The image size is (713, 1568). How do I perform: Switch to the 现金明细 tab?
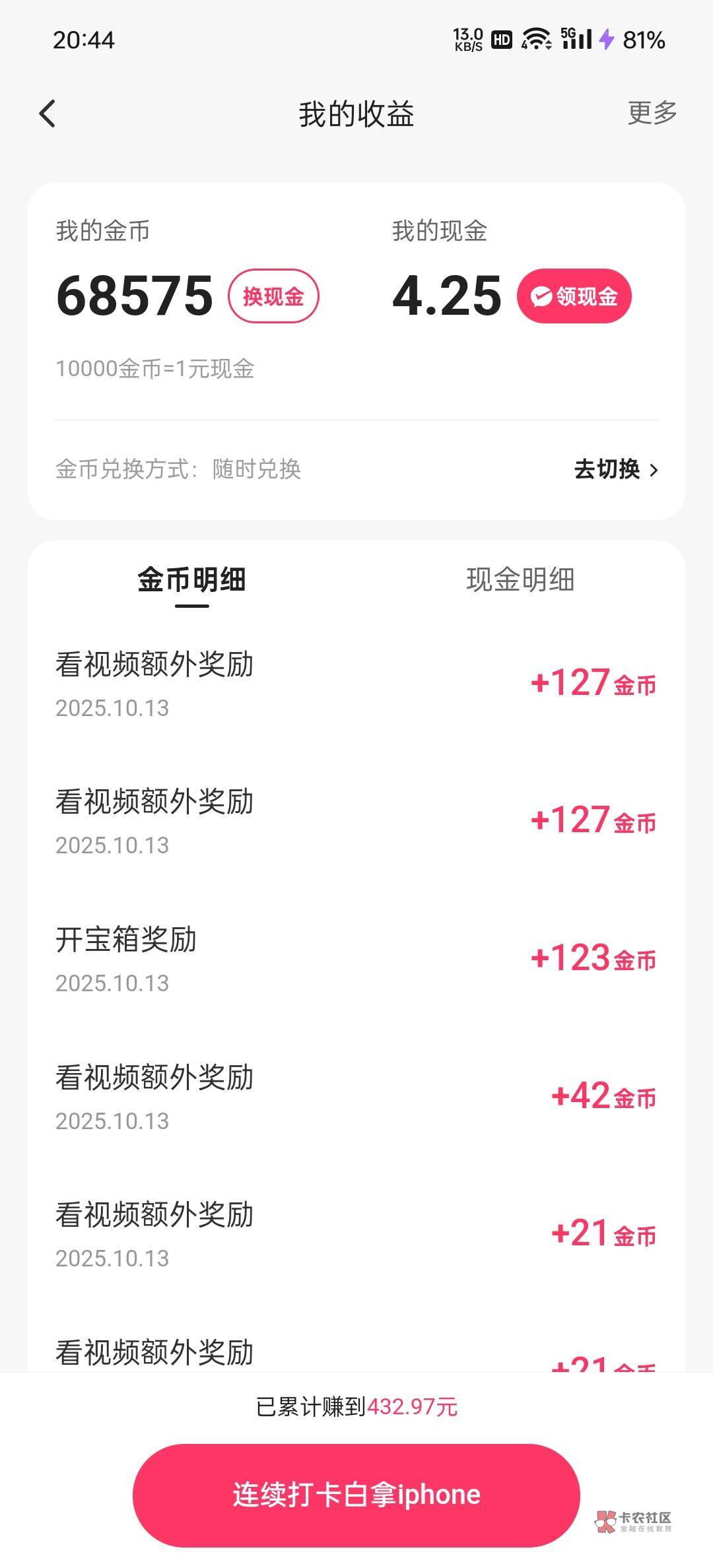tap(520, 580)
